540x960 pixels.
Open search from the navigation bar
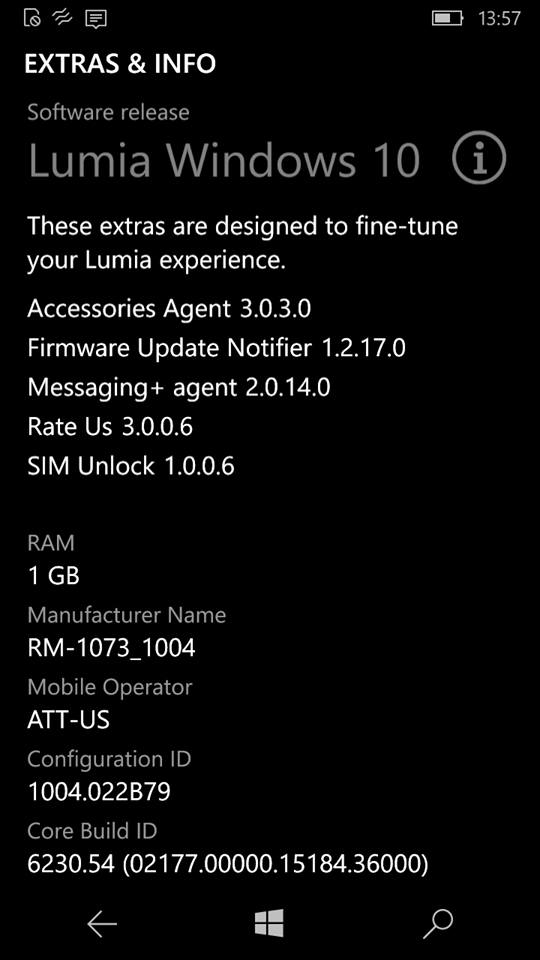point(438,923)
